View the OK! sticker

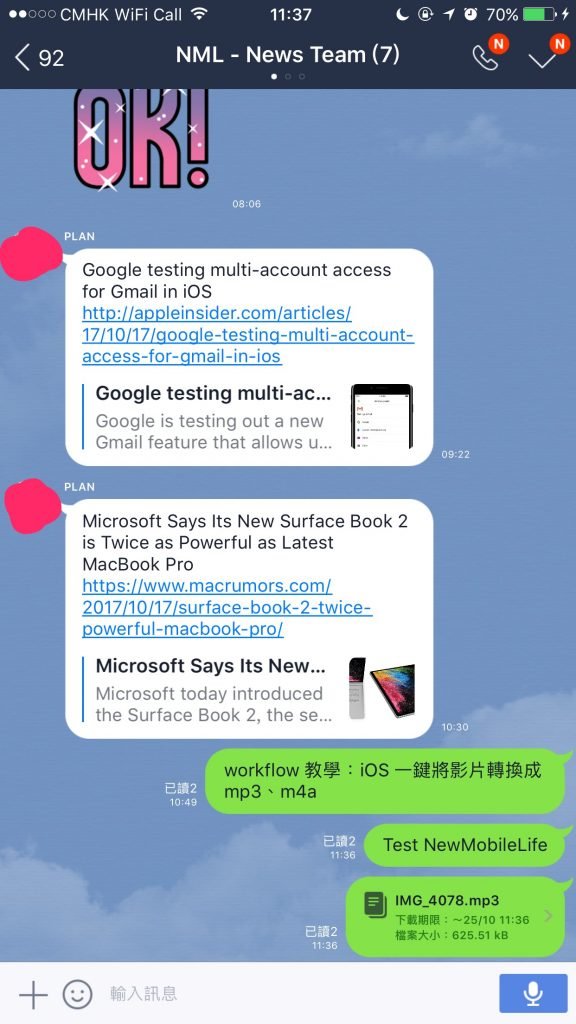pos(141,138)
